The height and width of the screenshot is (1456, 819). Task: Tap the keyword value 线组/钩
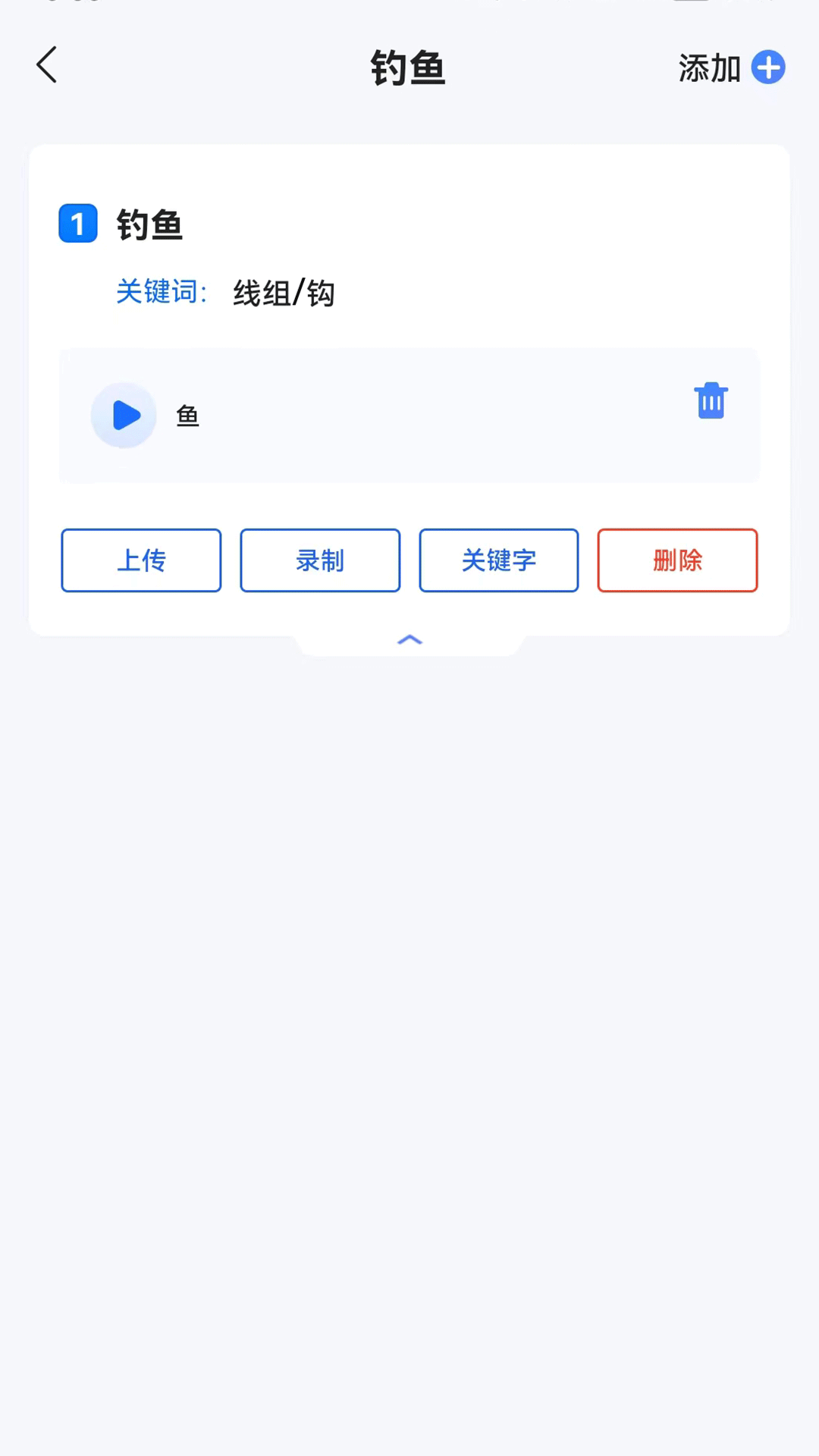[284, 293]
